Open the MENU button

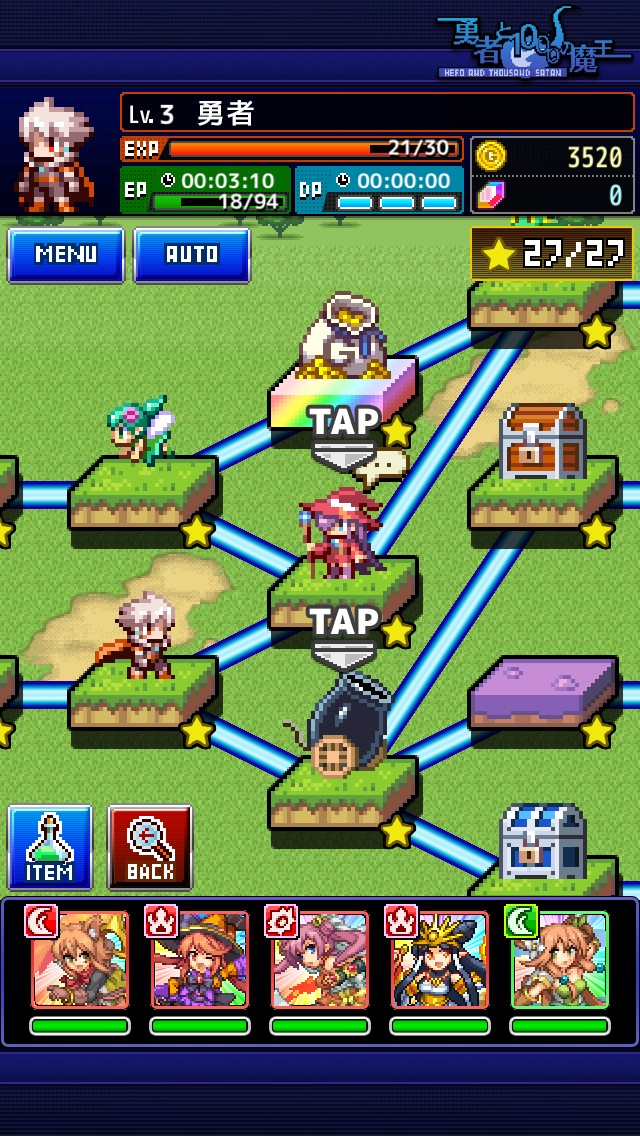(x=66, y=255)
